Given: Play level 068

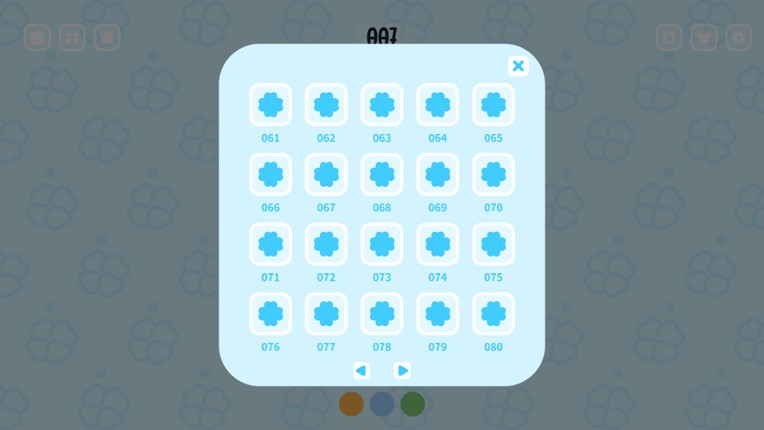Looking at the screenshot, I should (382, 175).
